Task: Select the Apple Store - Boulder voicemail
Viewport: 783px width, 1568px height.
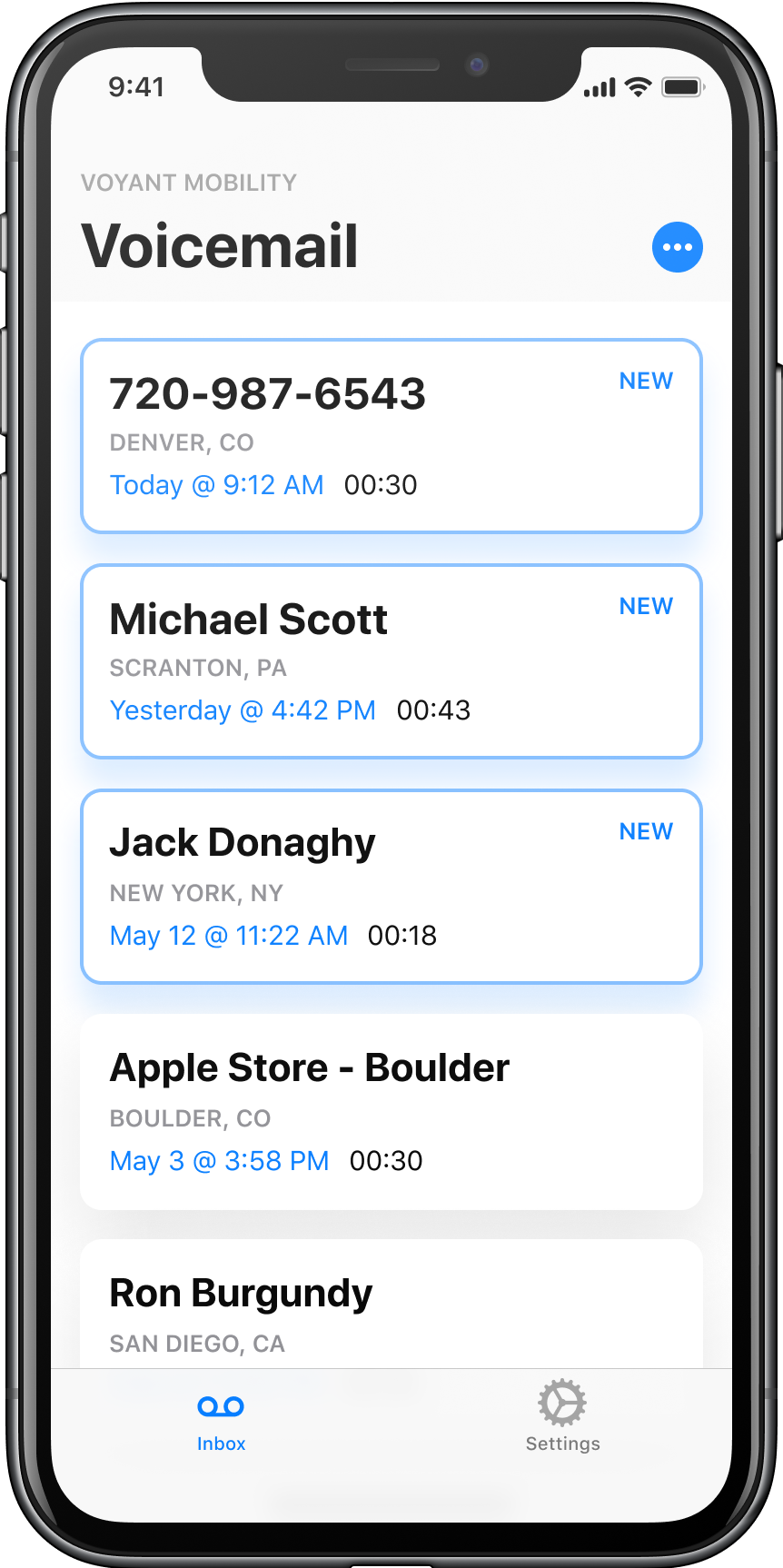Action: click(391, 1112)
